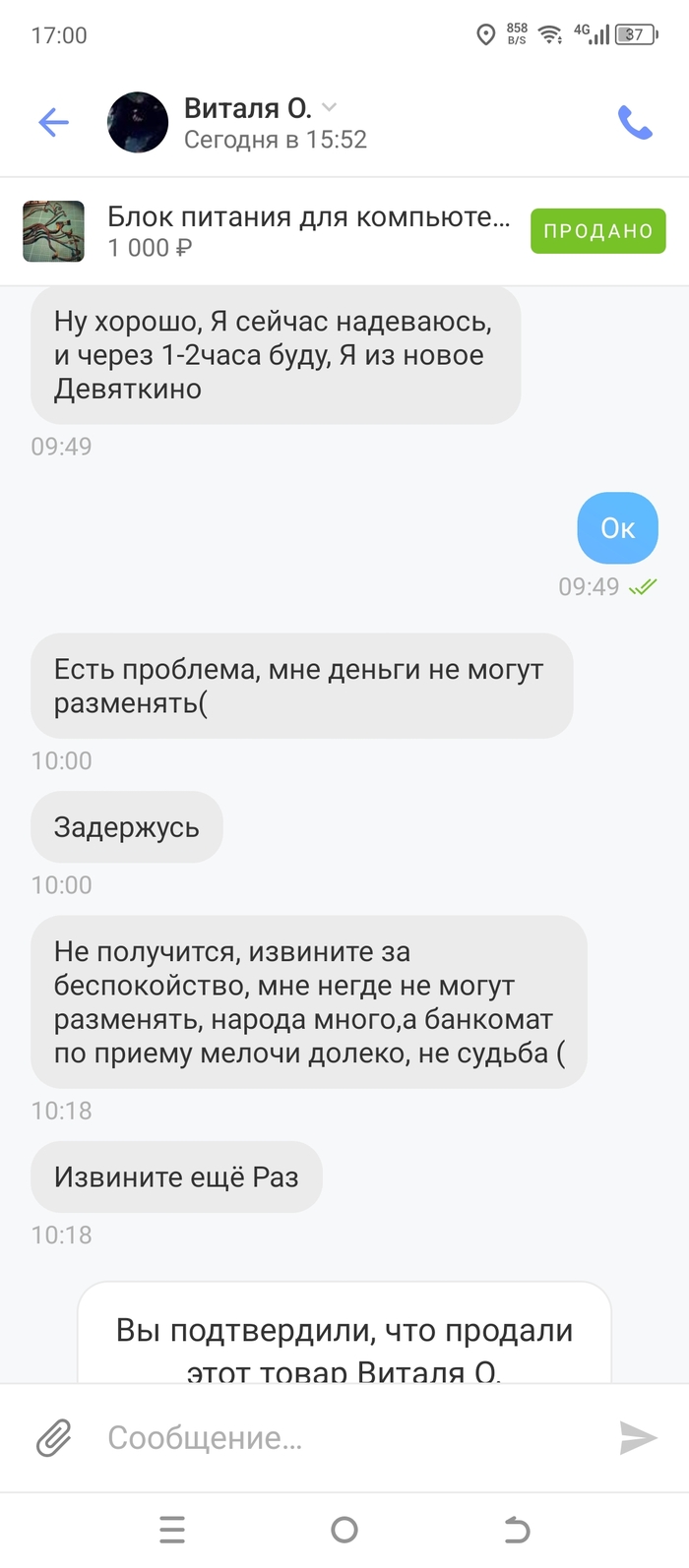This screenshot has height=1568, width=689.
Task: Go back using the top left arrow
Action: pos(53,123)
